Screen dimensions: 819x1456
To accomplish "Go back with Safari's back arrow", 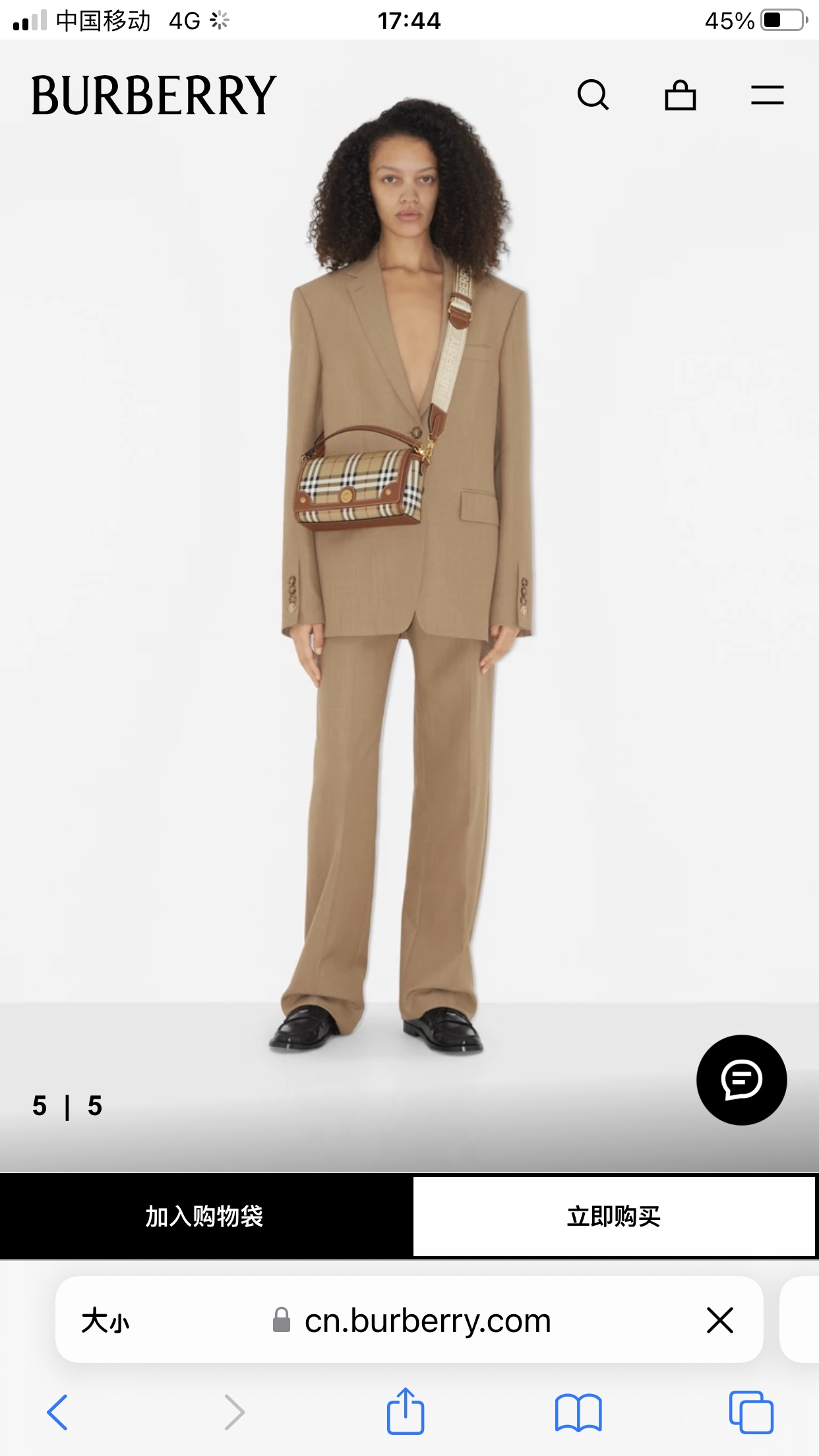I will tap(57, 1412).
